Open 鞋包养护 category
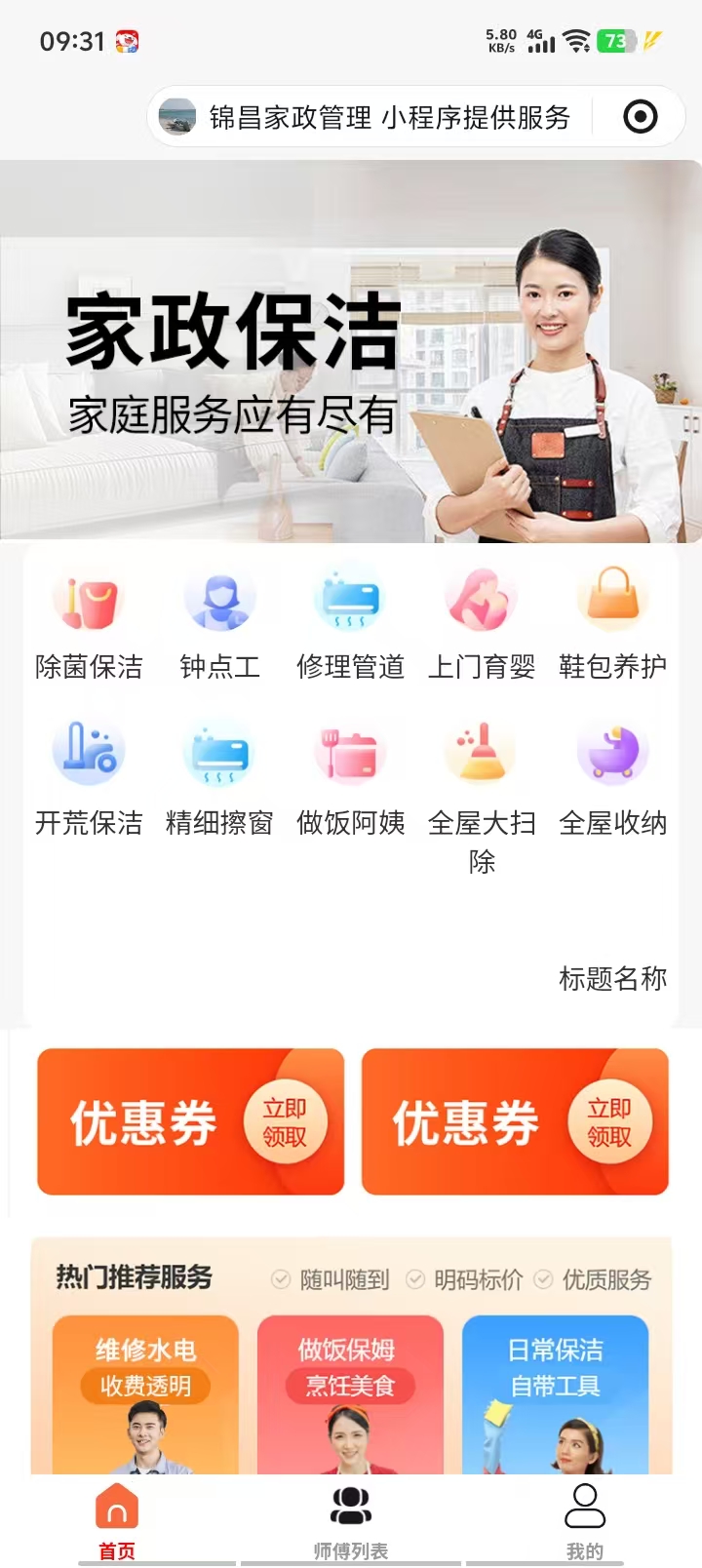The width and height of the screenshot is (702, 1568). [x=612, y=624]
